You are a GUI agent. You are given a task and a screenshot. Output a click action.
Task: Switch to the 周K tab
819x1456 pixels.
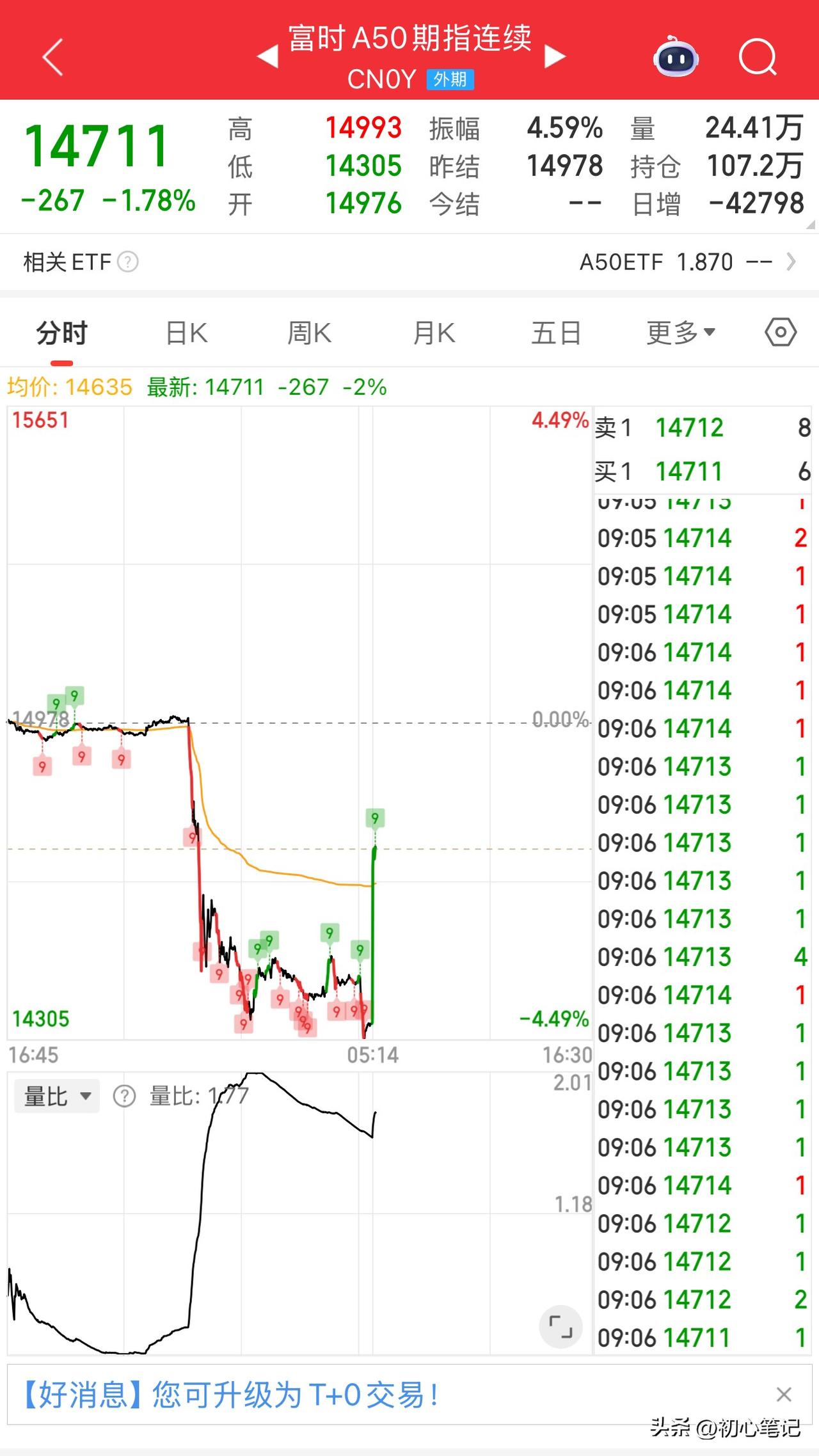coord(309,332)
